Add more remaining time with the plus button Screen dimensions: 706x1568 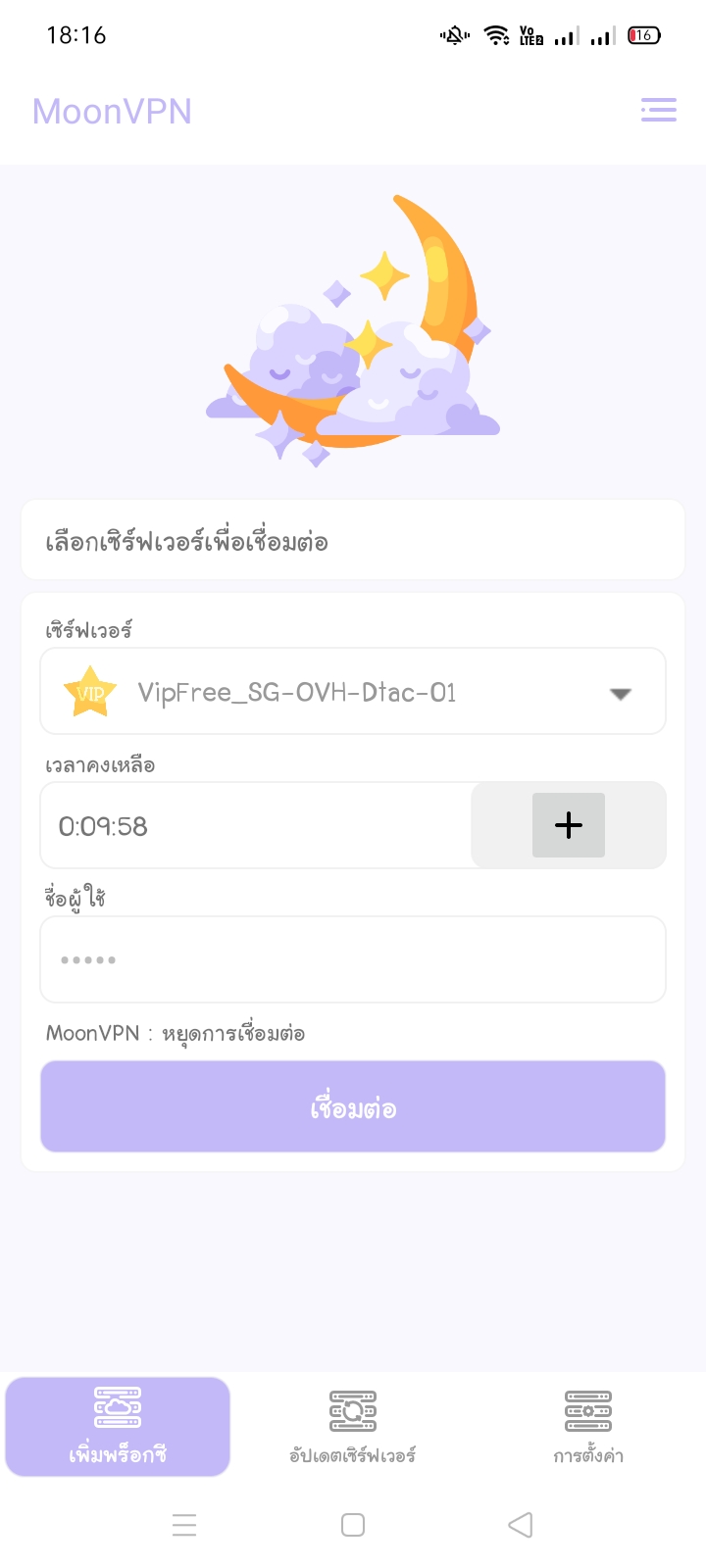[569, 825]
